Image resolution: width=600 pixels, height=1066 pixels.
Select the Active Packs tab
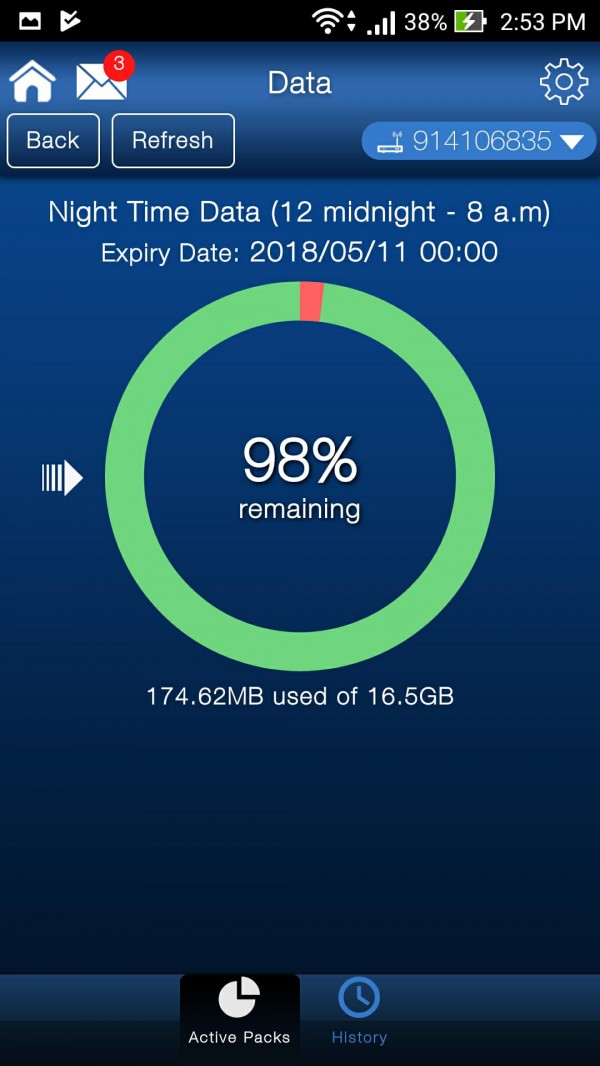coord(240,1012)
